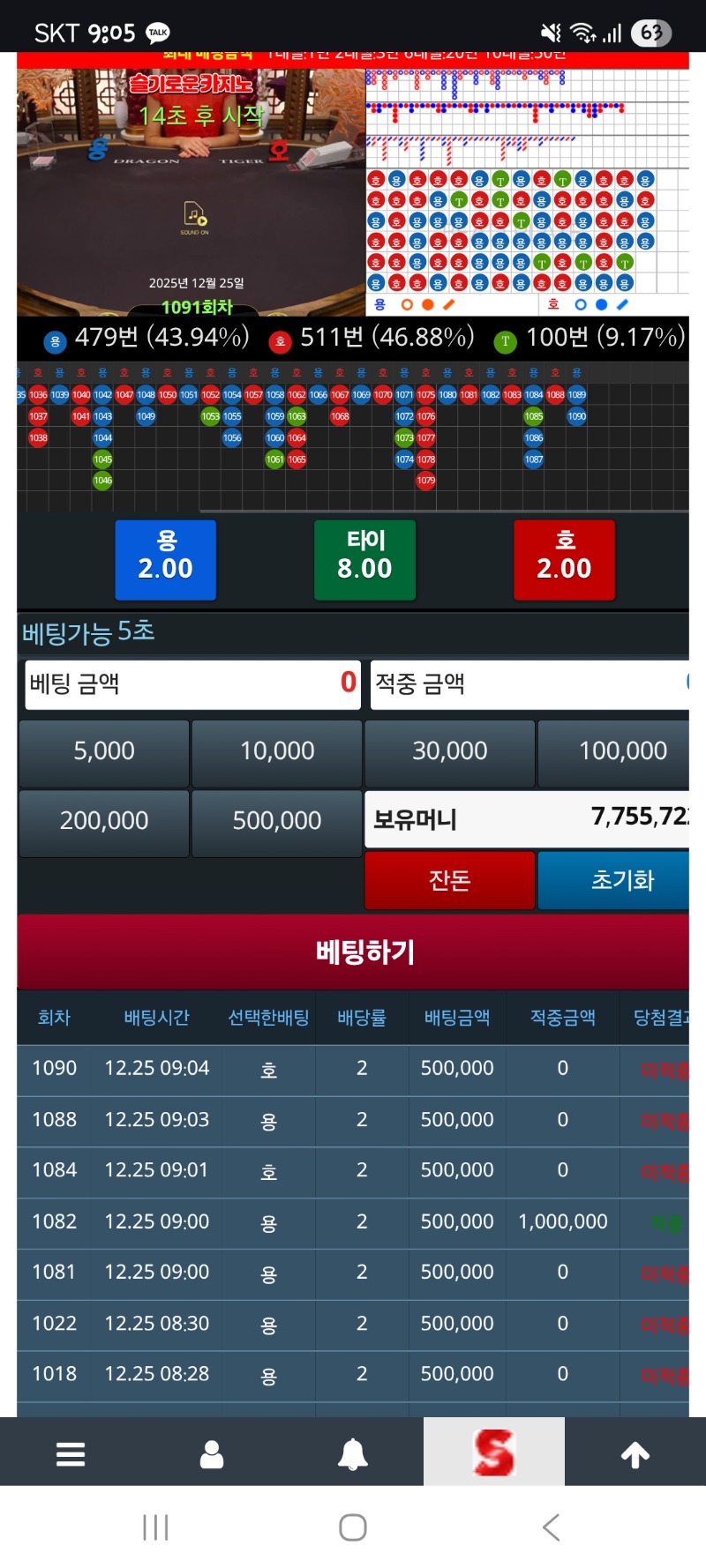Tap the red S logo tab
The height and width of the screenshot is (1568, 706).
point(494,1452)
